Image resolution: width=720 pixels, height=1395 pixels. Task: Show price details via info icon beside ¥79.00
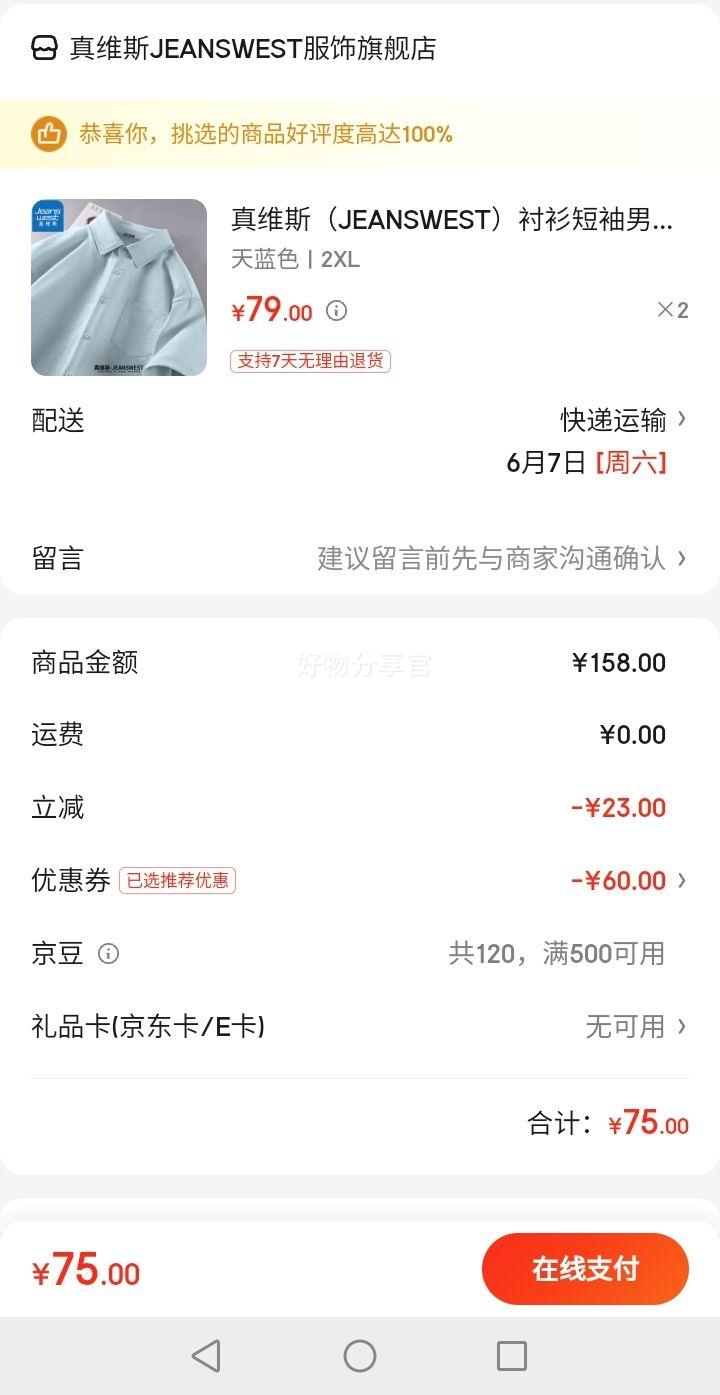pos(337,311)
